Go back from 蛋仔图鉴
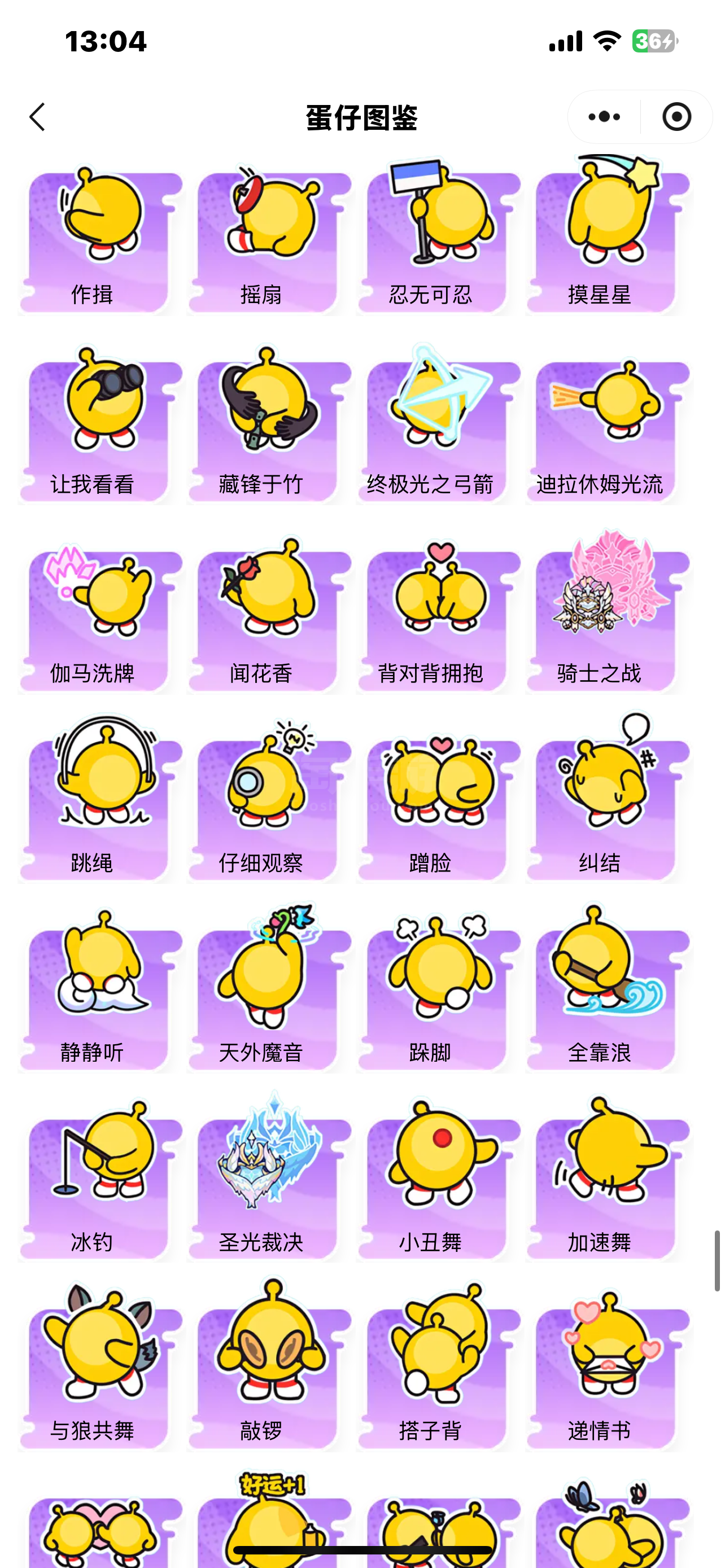 pyautogui.click(x=38, y=117)
